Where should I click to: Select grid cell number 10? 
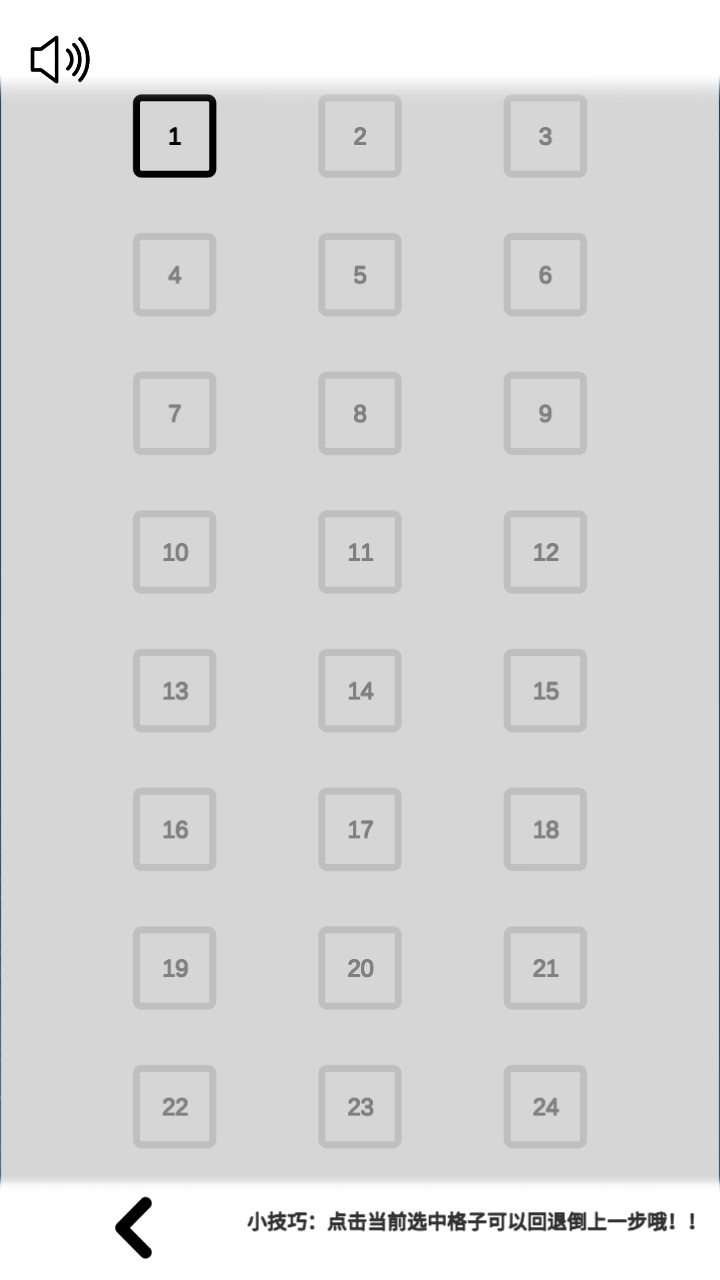[x=174, y=552]
